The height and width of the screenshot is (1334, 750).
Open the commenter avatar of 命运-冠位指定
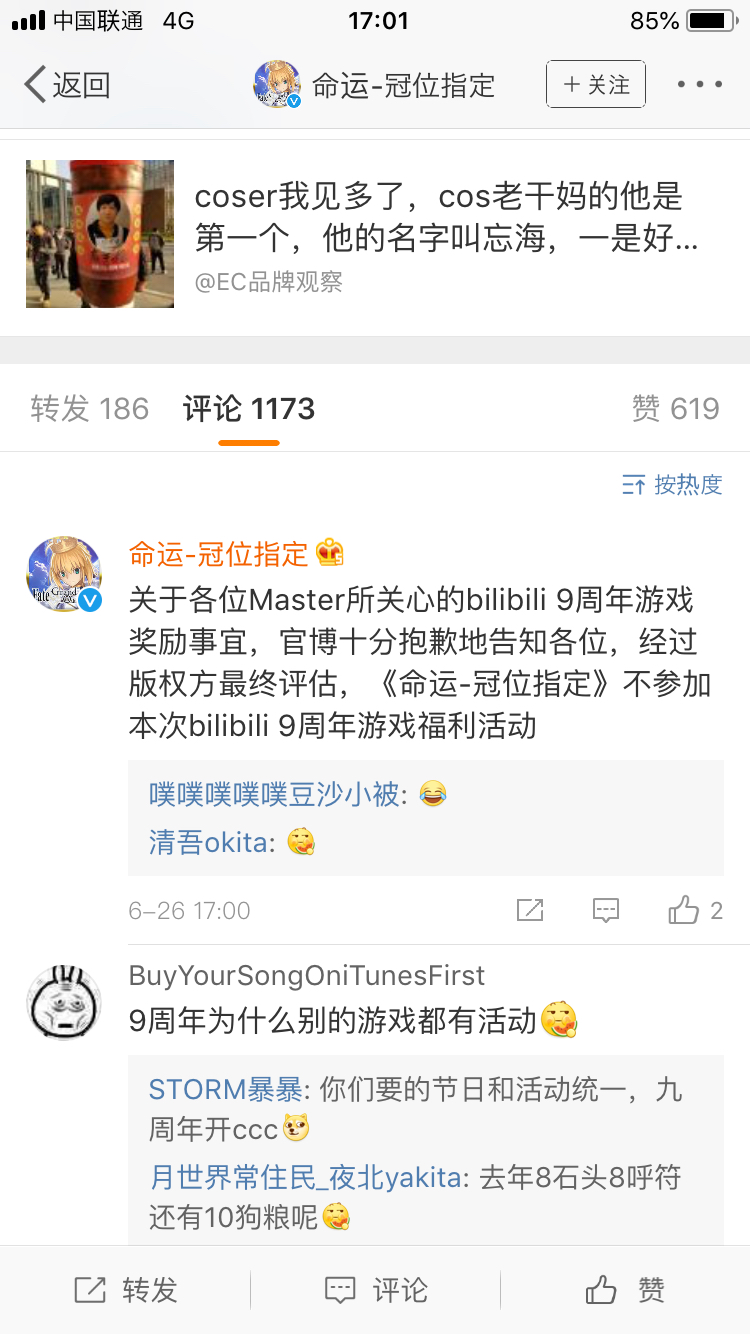tap(63, 575)
